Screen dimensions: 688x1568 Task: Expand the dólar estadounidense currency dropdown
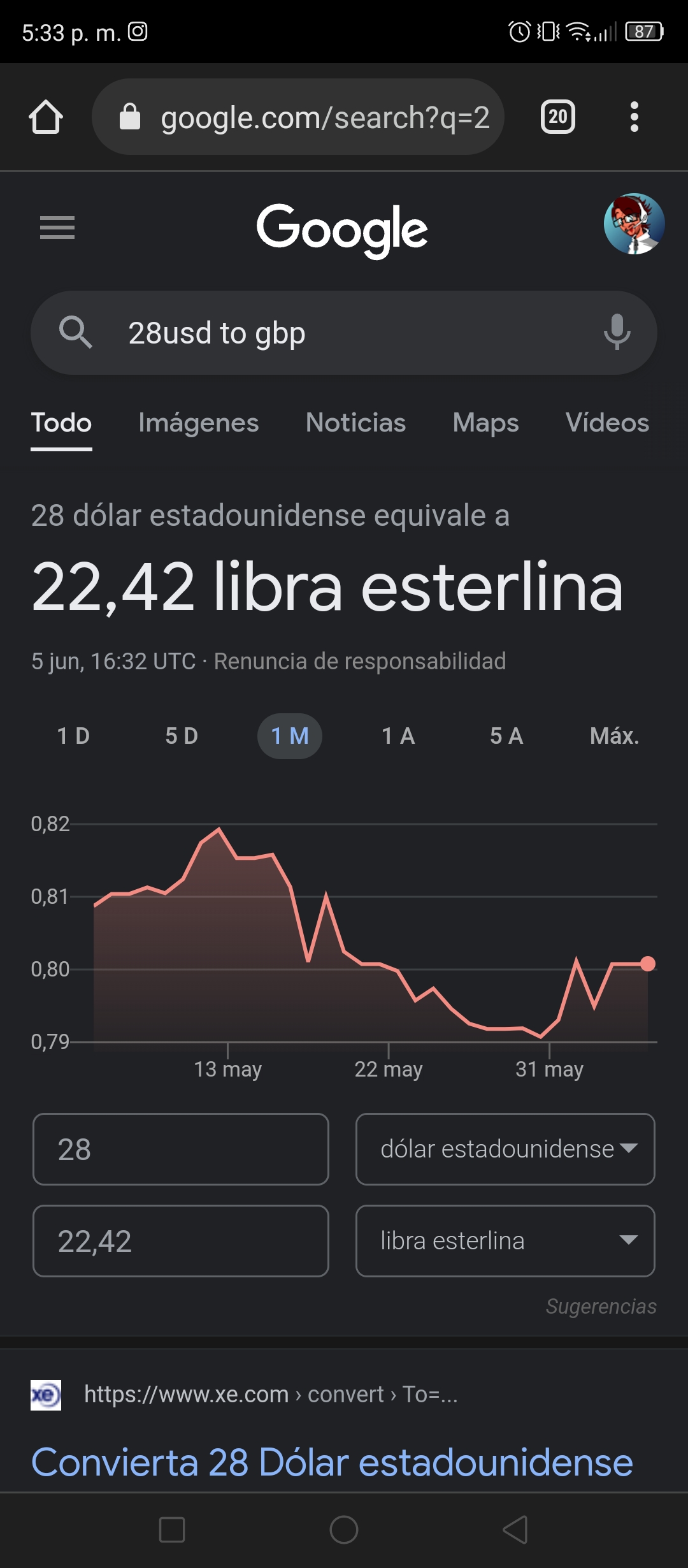pos(505,1149)
